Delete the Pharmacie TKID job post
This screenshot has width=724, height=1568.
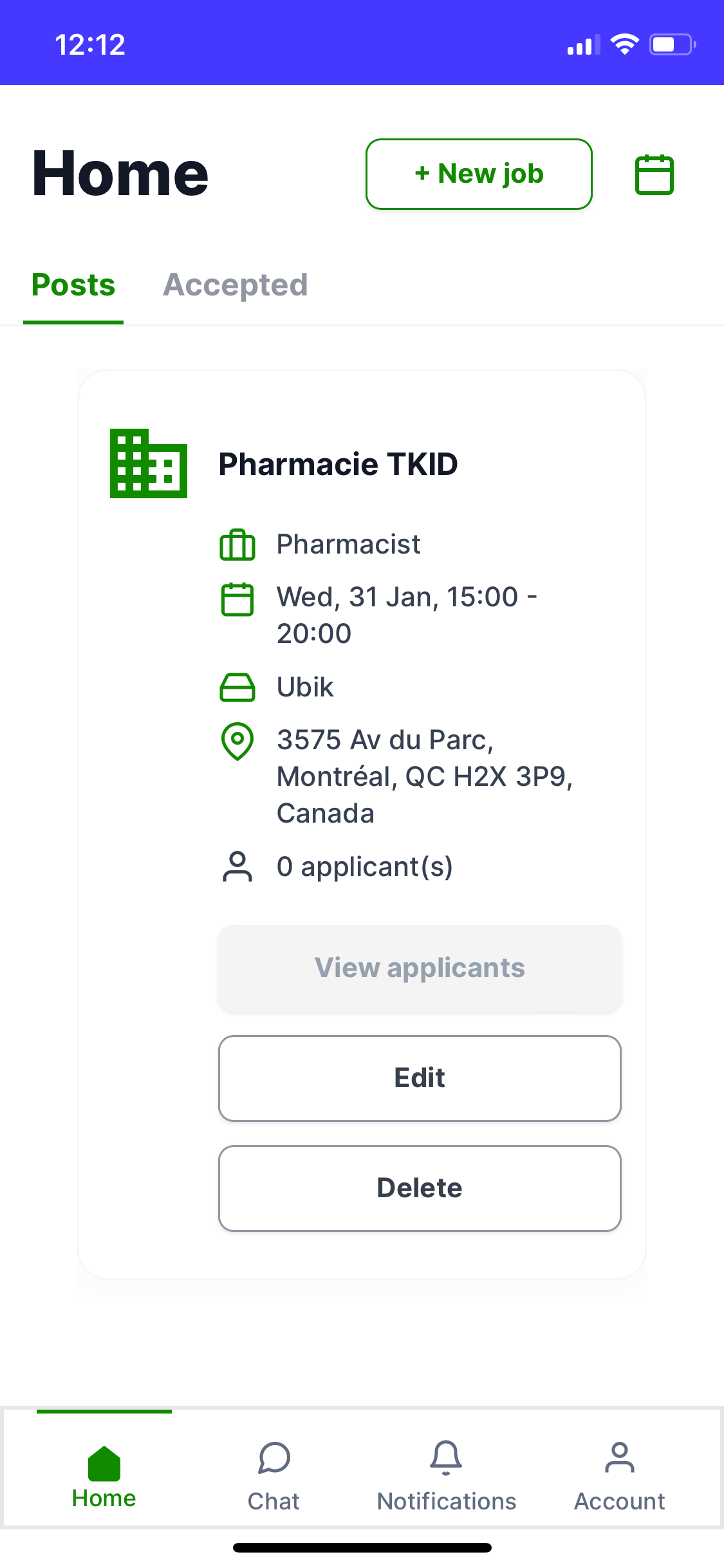click(420, 1188)
